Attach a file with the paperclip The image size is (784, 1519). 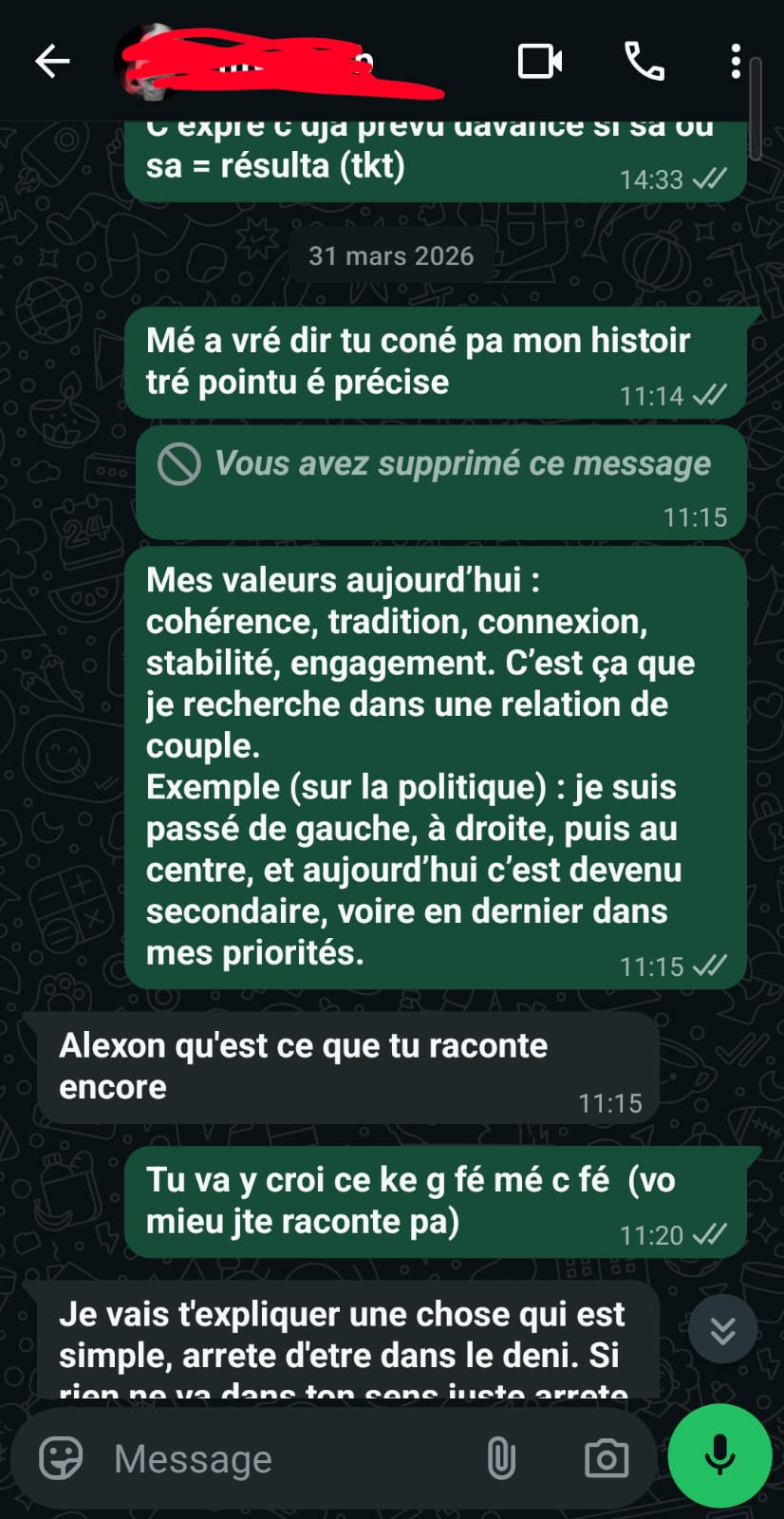(501, 1458)
